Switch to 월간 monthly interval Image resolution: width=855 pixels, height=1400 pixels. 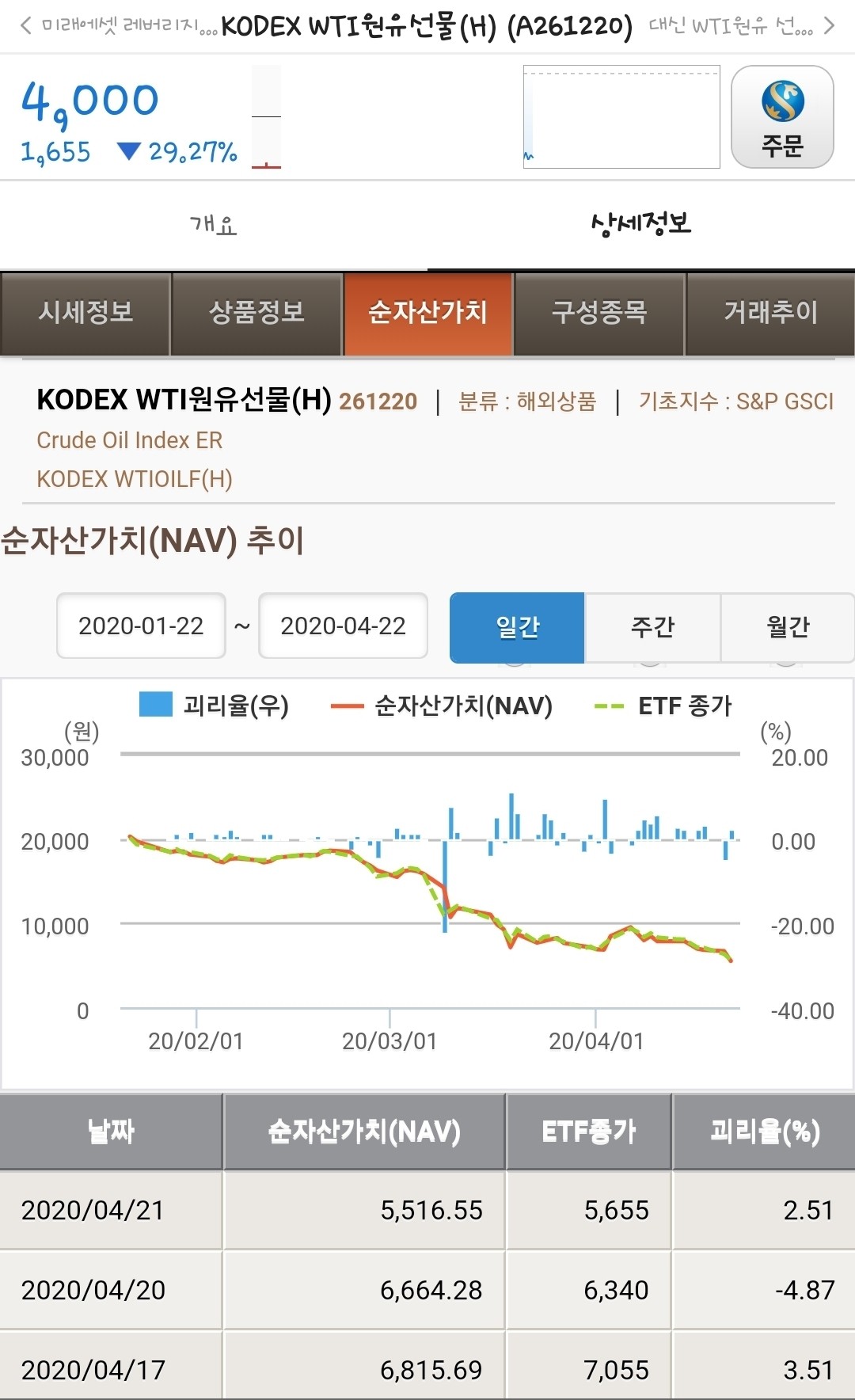788,627
